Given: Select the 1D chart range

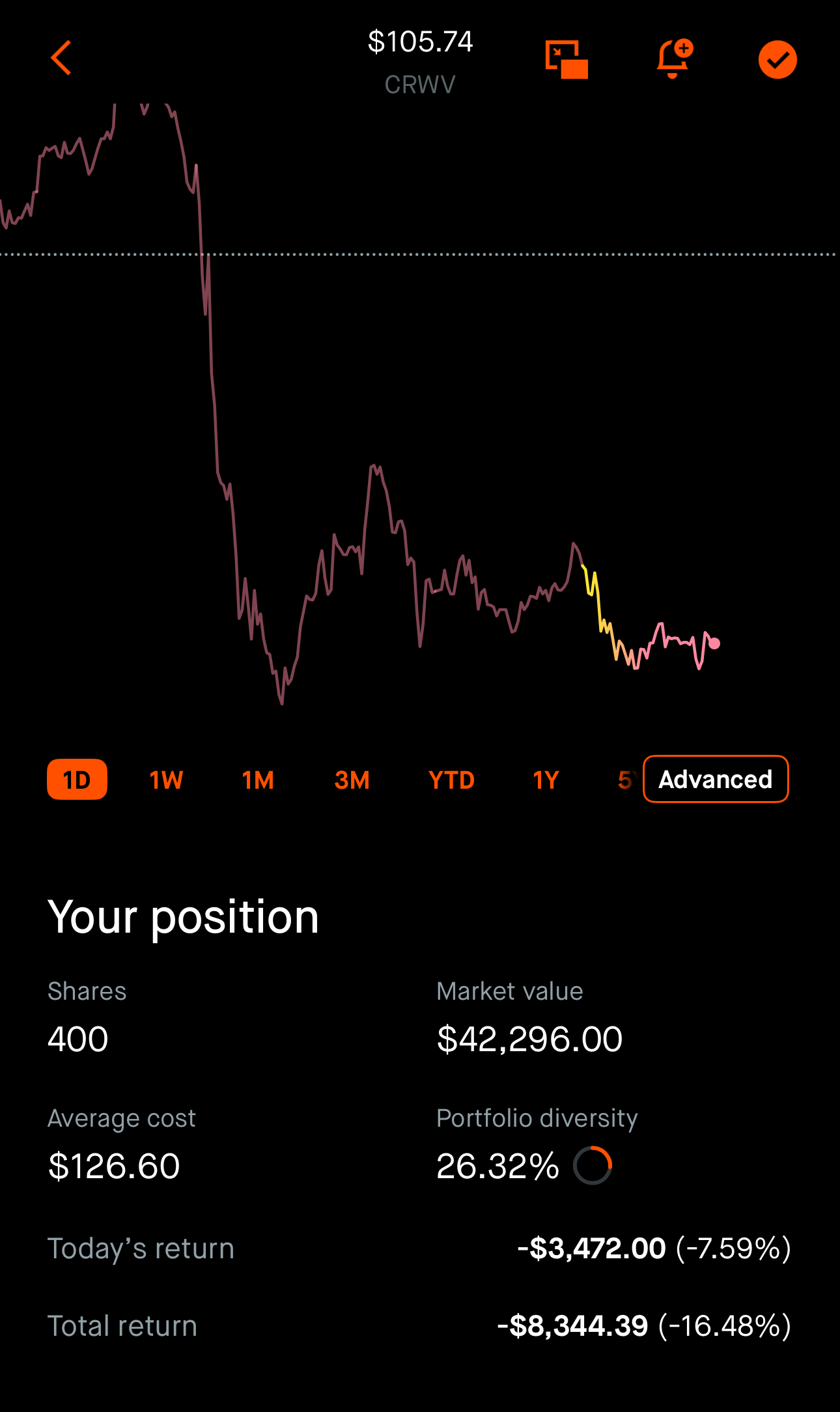Looking at the screenshot, I should (x=77, y=780).
